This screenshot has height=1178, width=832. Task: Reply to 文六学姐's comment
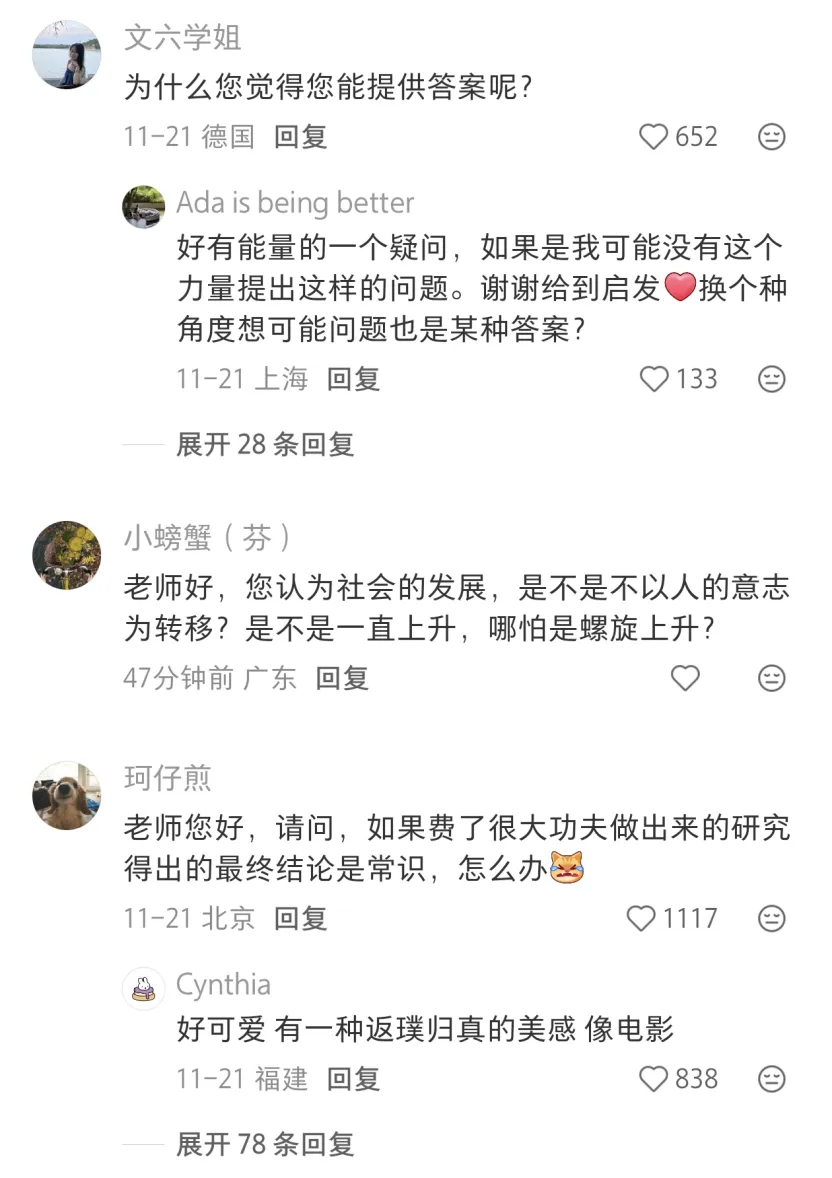301,137
